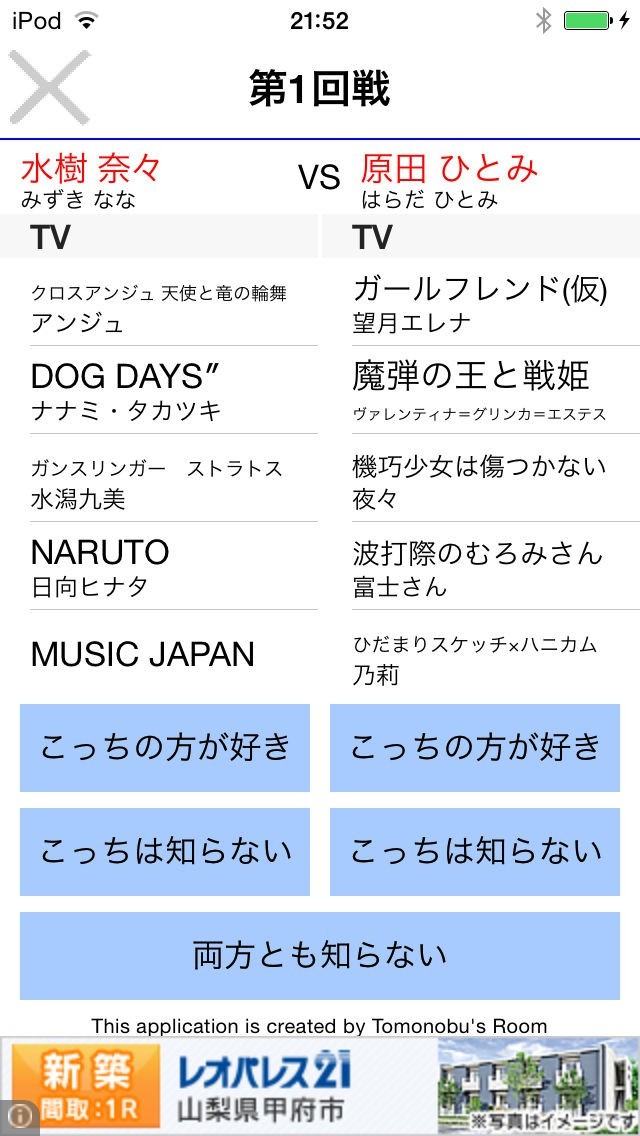
Task: Tap the ad info icon
Action: tap(17, 1119)
